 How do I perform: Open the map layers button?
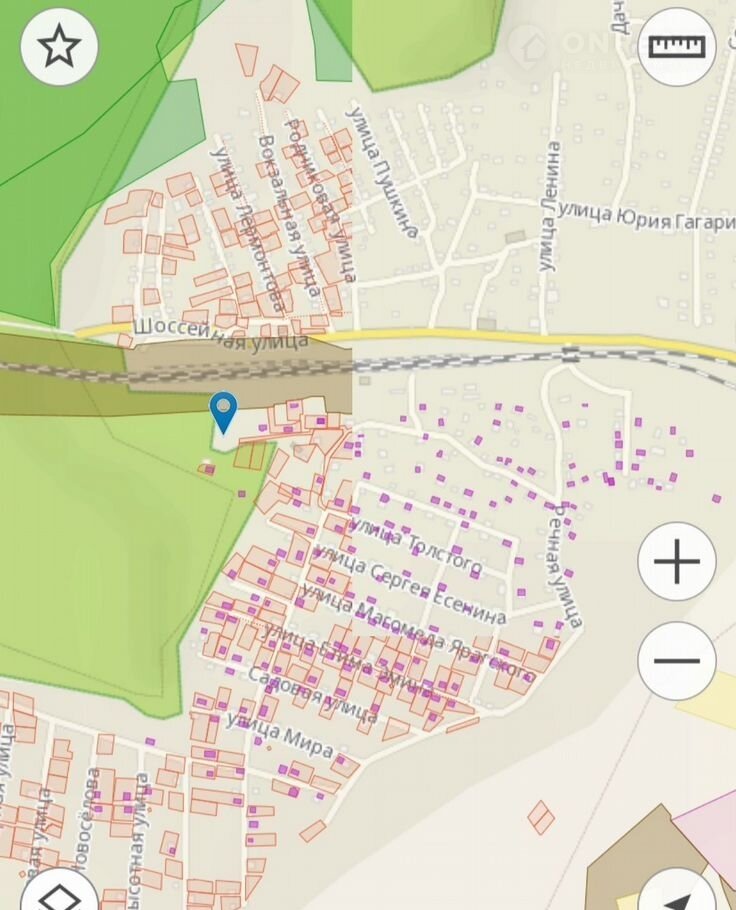[57, 893]
